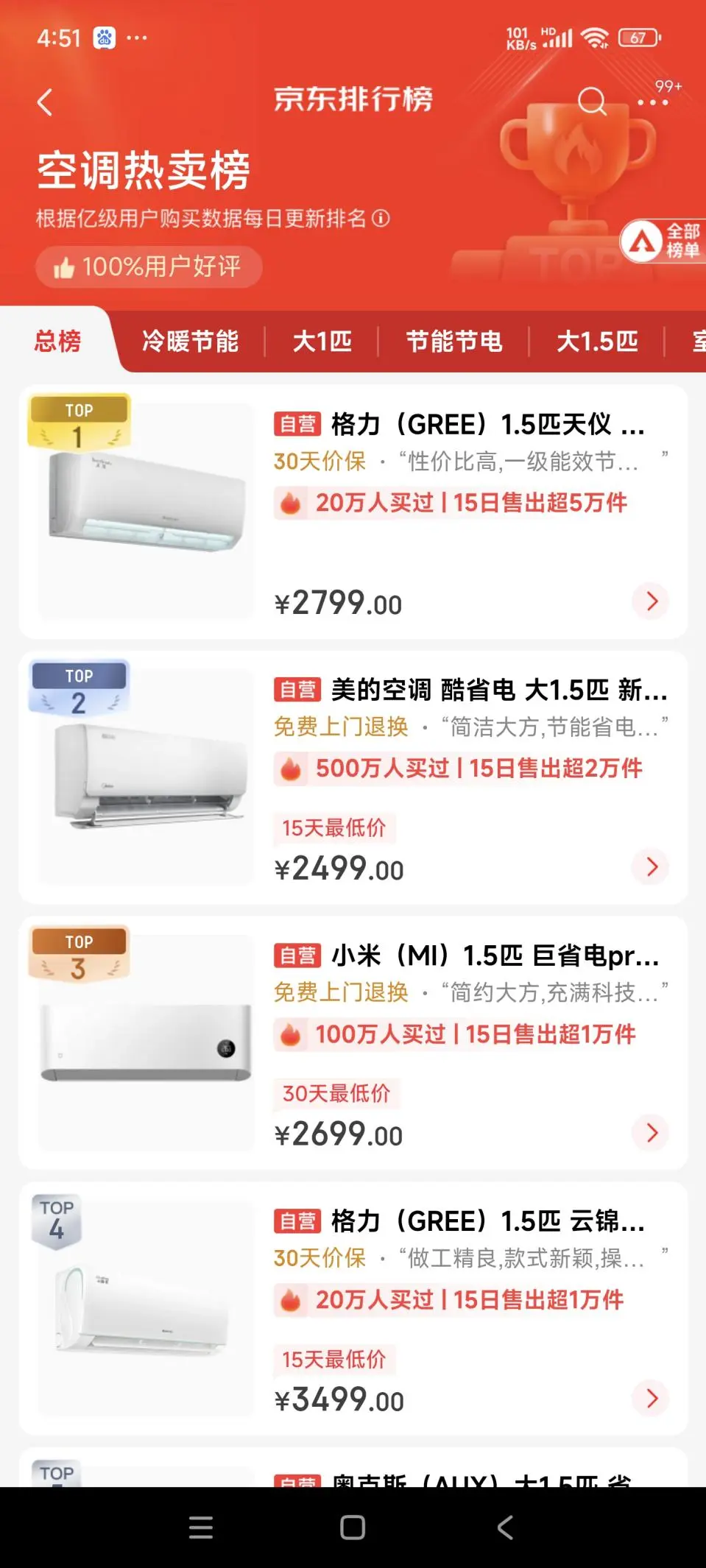This screenshot has height=1568, width=706.
Task: Open details arrow for the 格力天仪 product
Action: tap(649, 601)
